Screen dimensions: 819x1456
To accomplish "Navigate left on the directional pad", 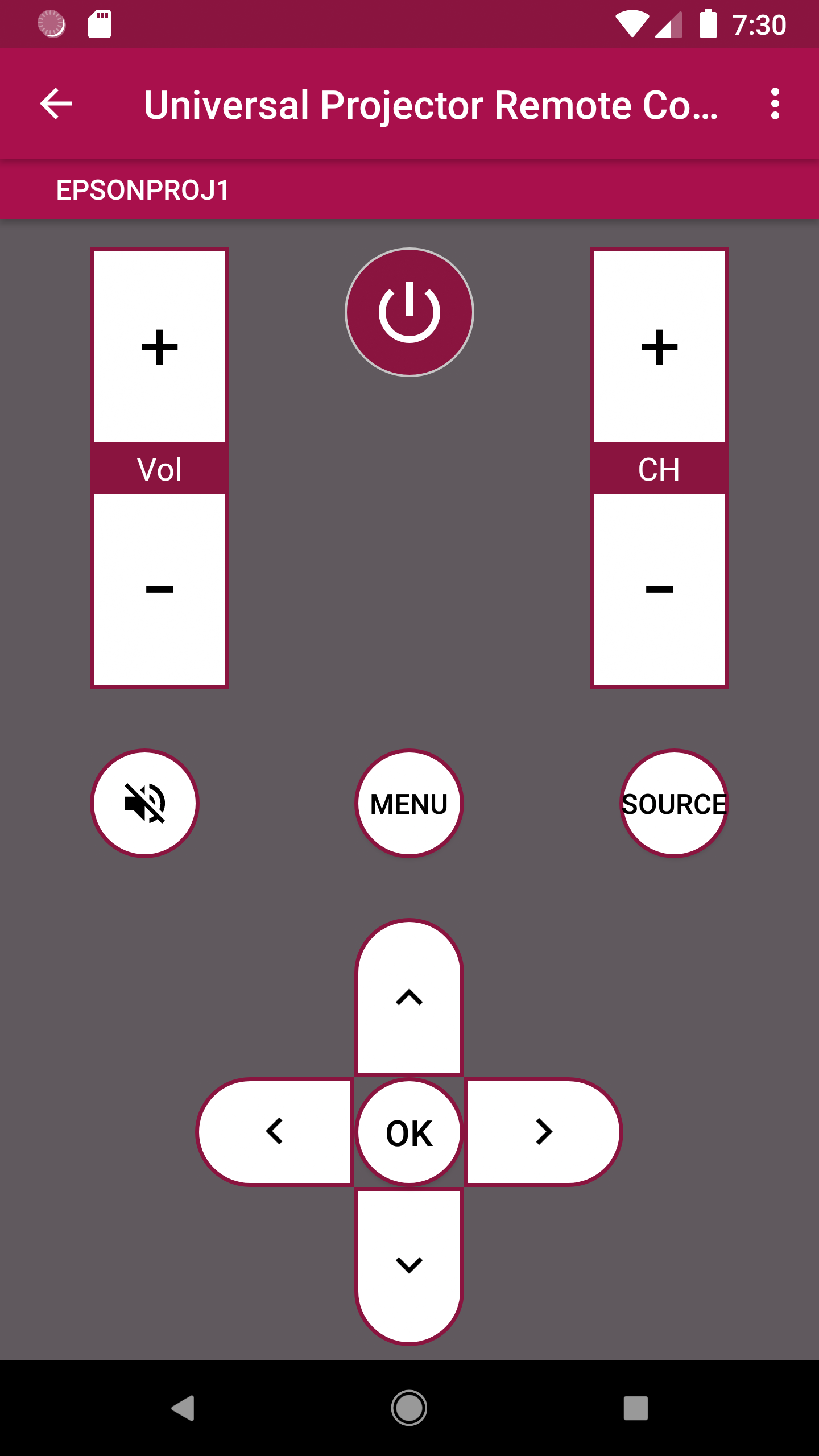I will [x=275, y=1132].
